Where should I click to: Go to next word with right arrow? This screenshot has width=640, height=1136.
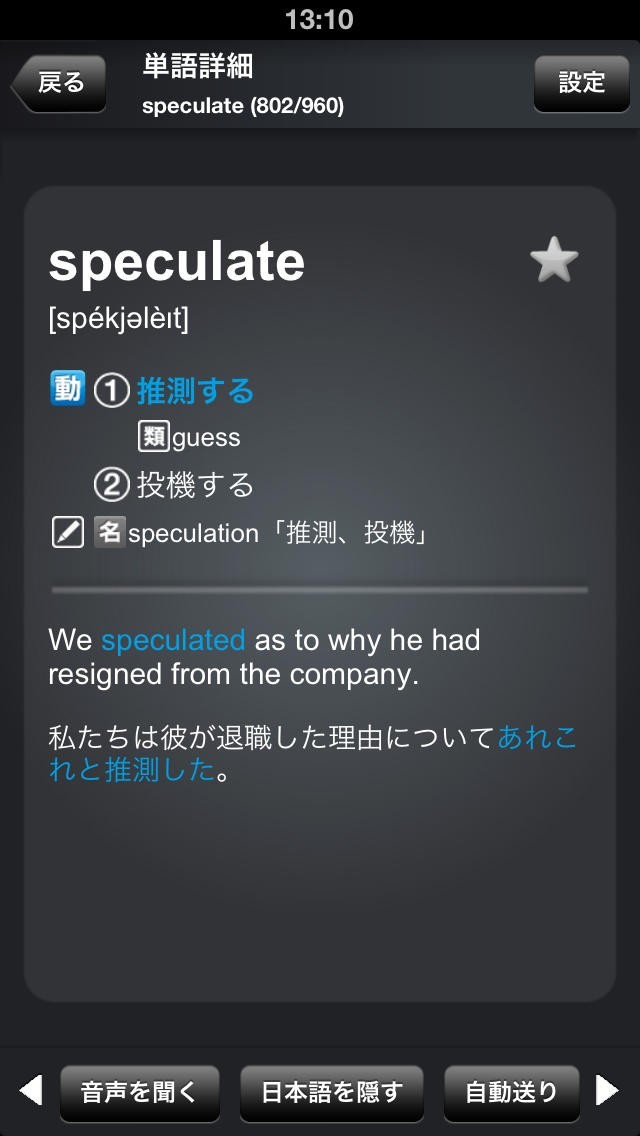coord(607,1090)
